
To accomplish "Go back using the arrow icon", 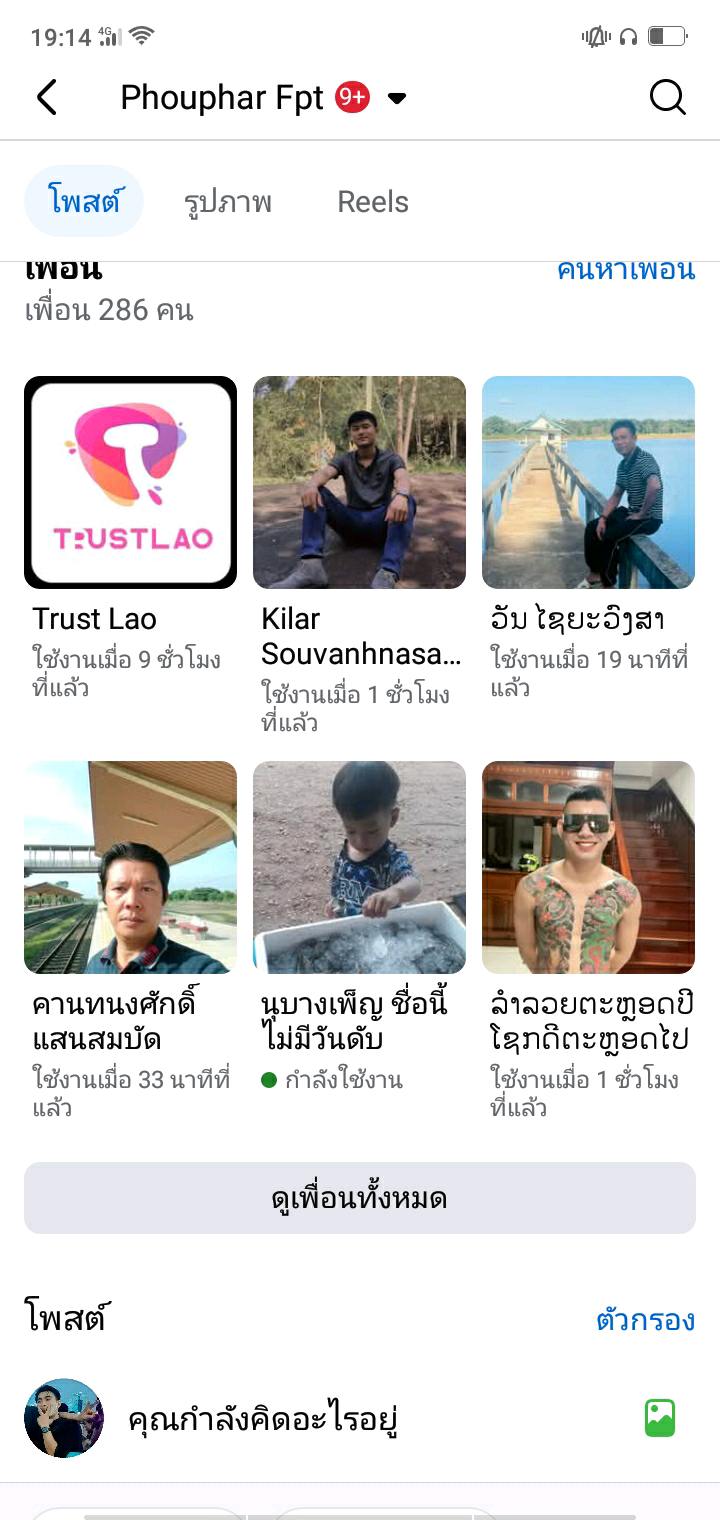I will [x=47, y=98].
